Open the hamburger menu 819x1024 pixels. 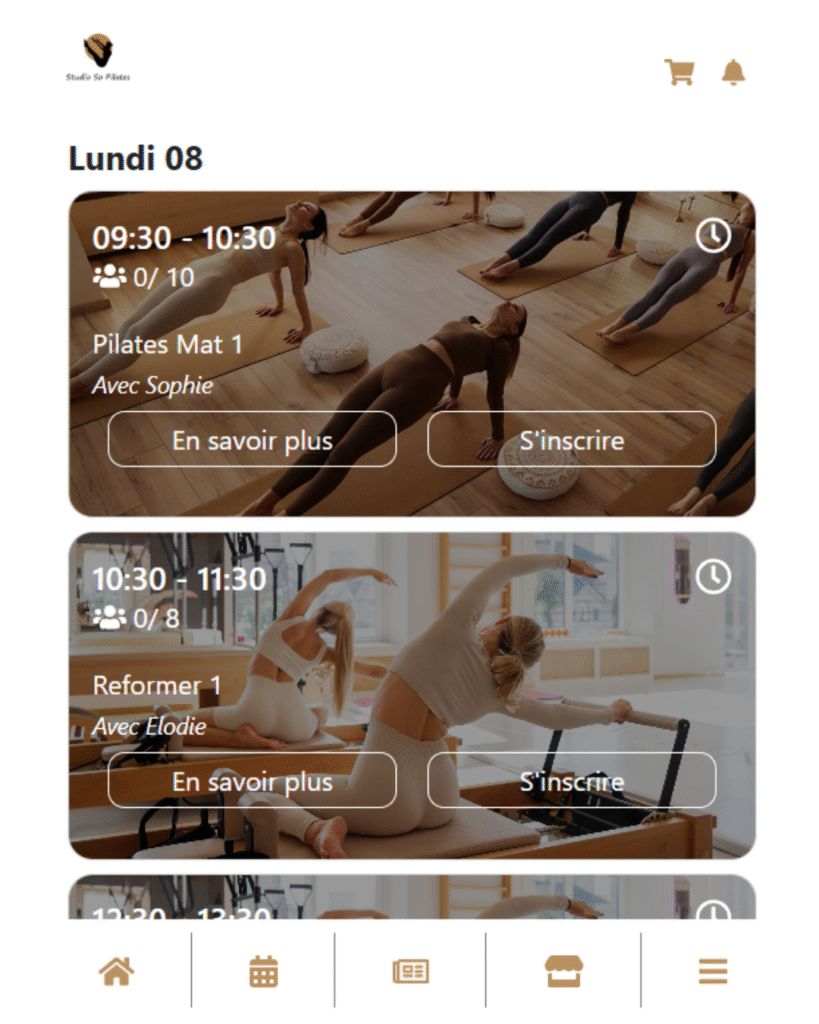(713, 970)
